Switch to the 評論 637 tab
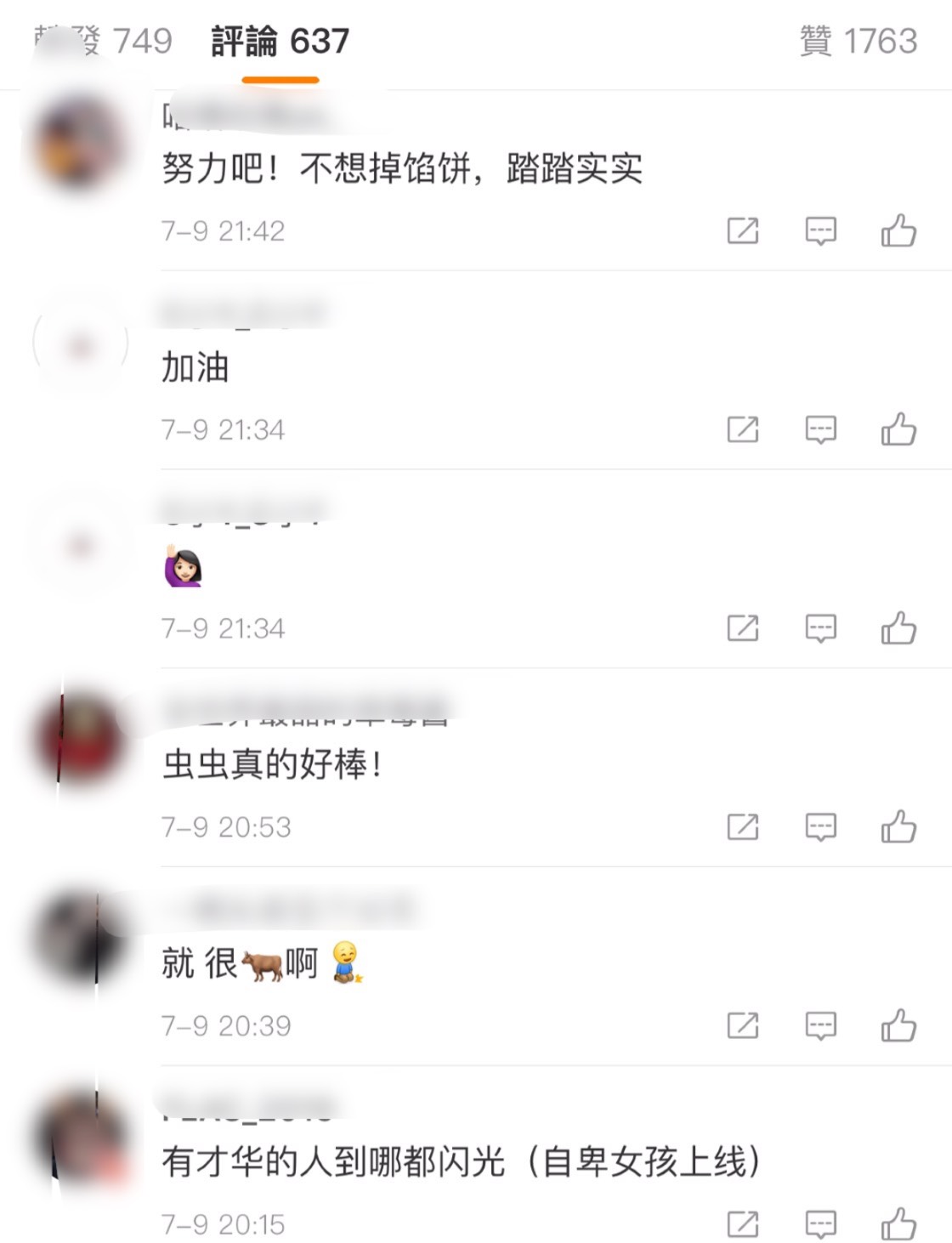Viewport: 952px width, 1243px height. pyautogui.click(x=280, y=42)
